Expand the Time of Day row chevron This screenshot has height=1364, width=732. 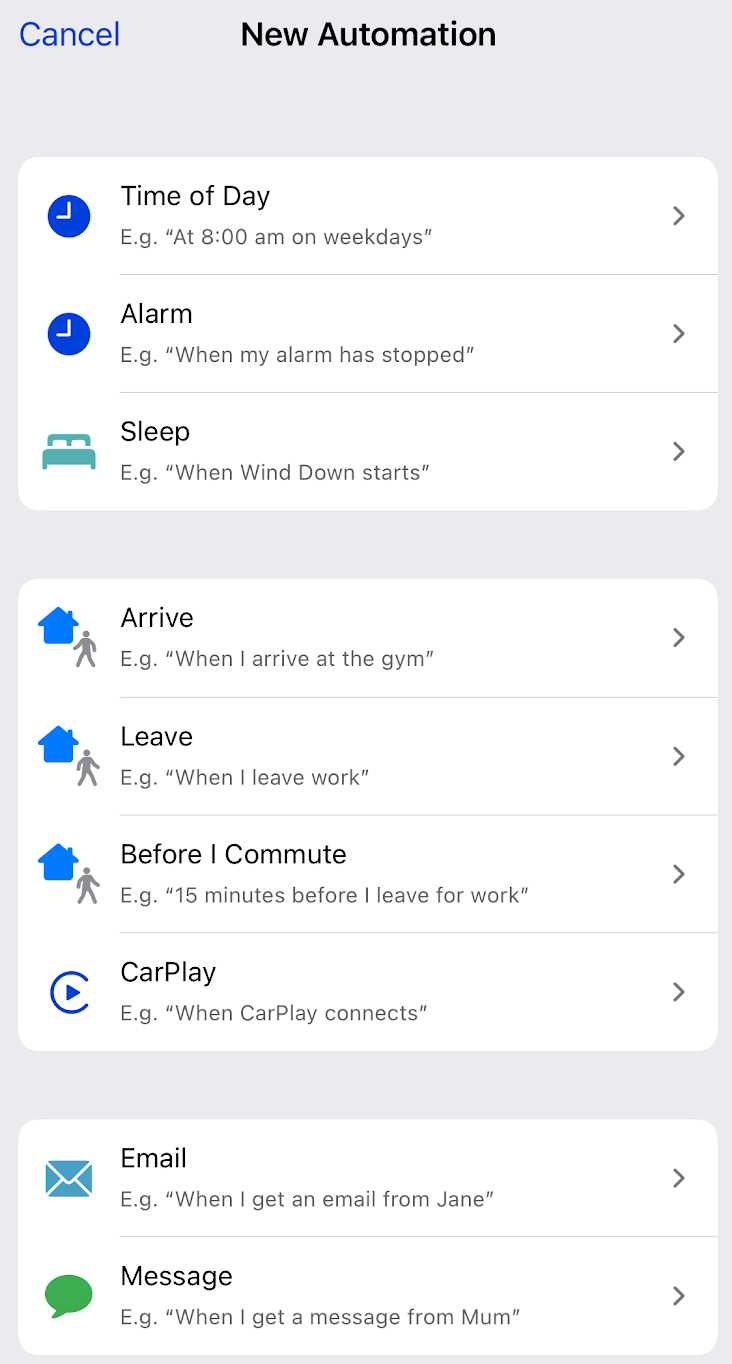tap(679, 216)
